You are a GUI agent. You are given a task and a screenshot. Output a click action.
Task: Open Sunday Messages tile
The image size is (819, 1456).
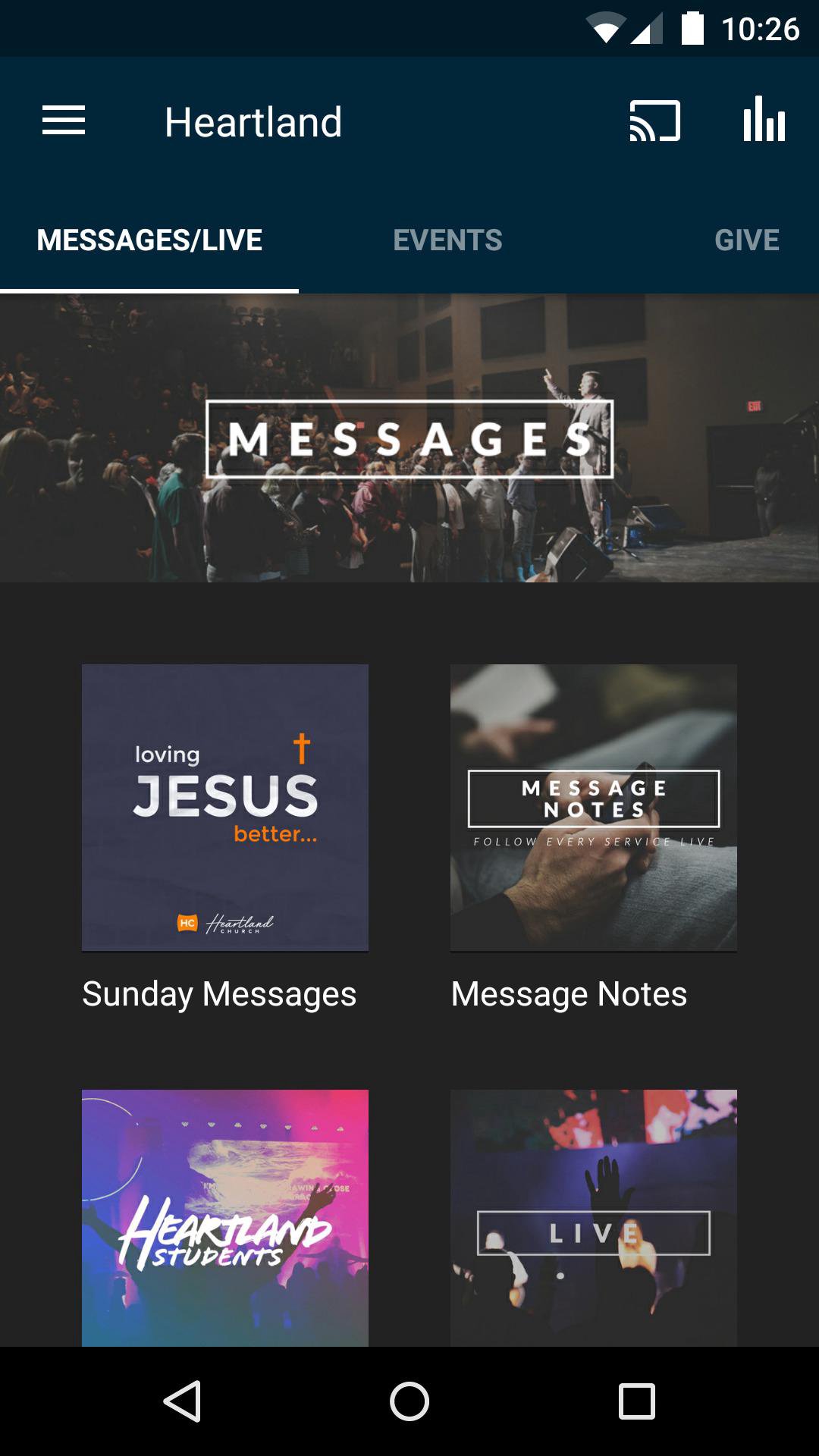[x=225, y=808]
